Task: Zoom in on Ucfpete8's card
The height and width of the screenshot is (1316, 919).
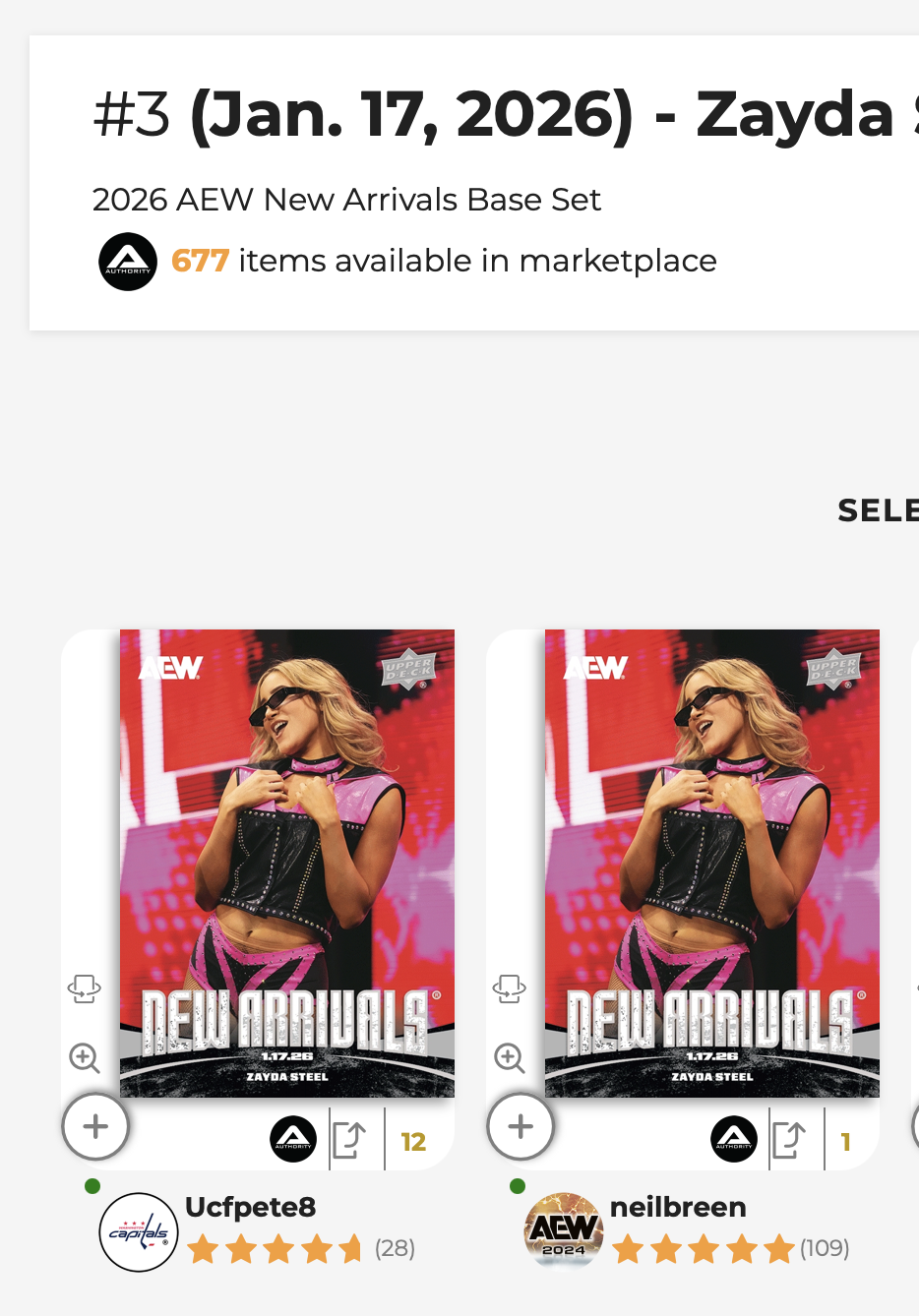Action: click(x=85, y=1058)
